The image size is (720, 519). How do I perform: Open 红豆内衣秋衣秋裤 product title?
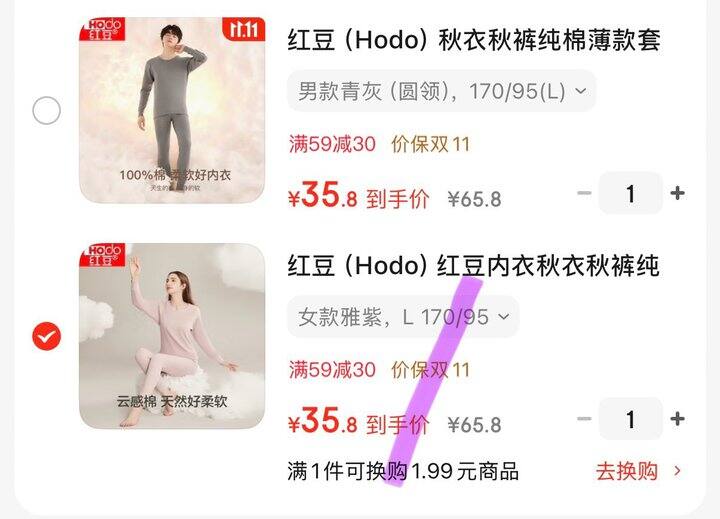474,265
